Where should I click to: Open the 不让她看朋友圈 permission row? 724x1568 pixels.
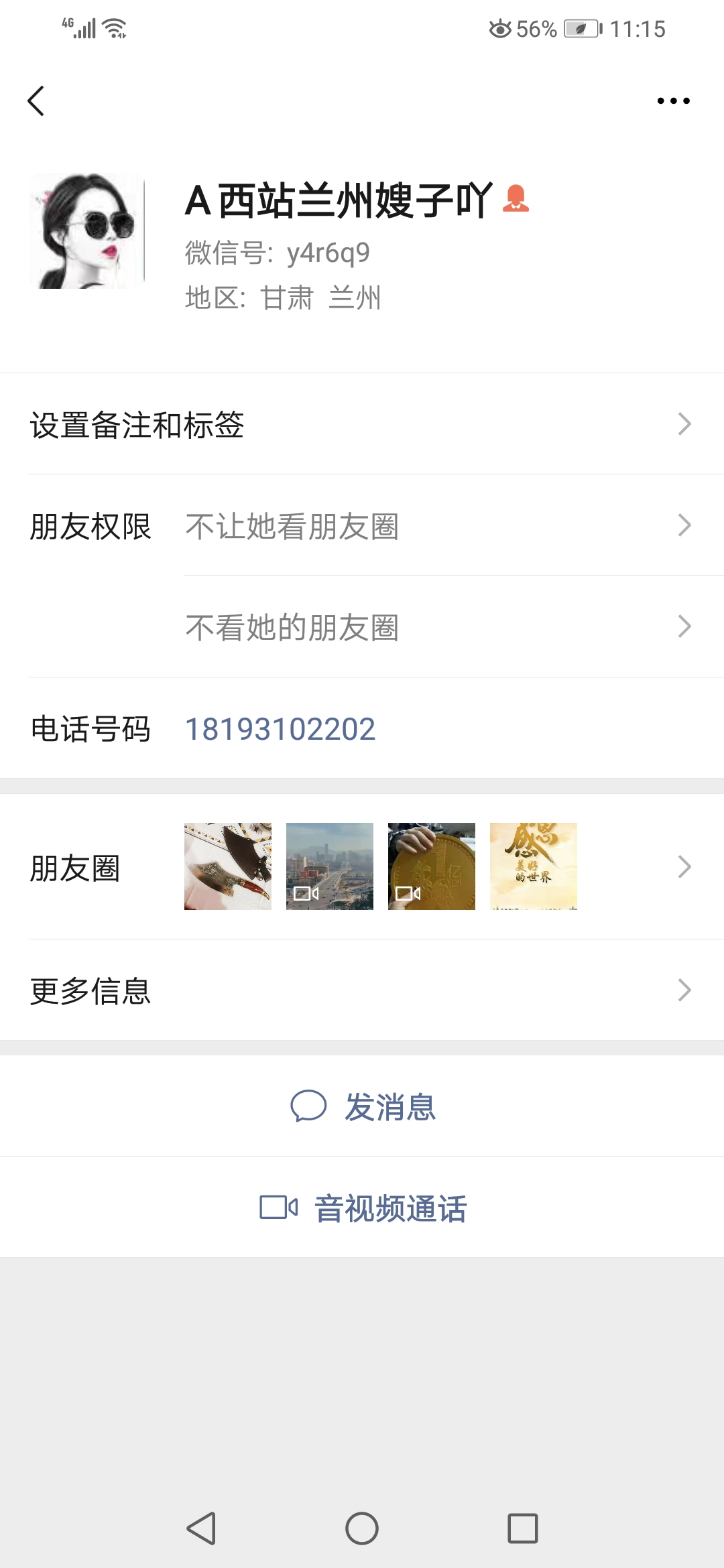pos(436,526)
